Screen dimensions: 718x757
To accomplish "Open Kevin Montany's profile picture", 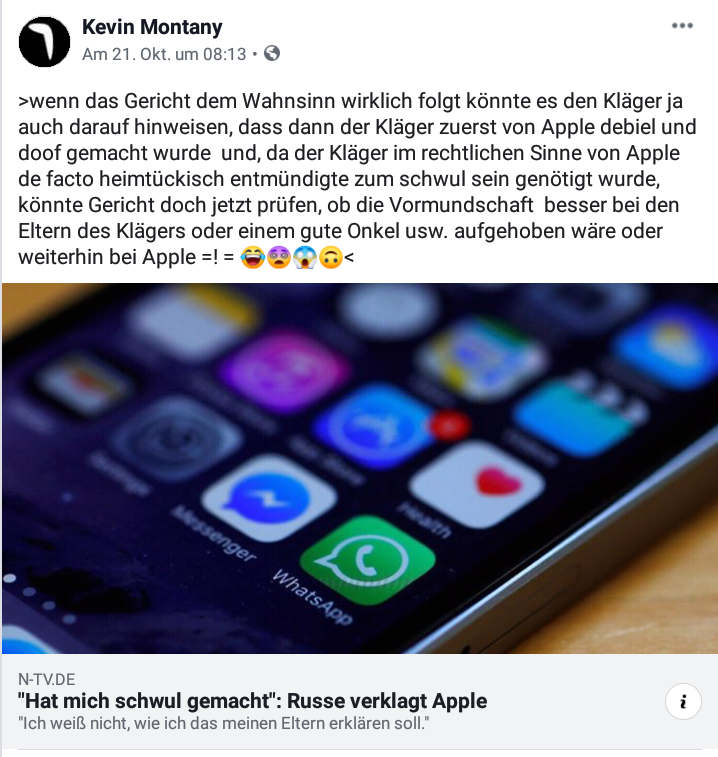I will click(45, 42).
